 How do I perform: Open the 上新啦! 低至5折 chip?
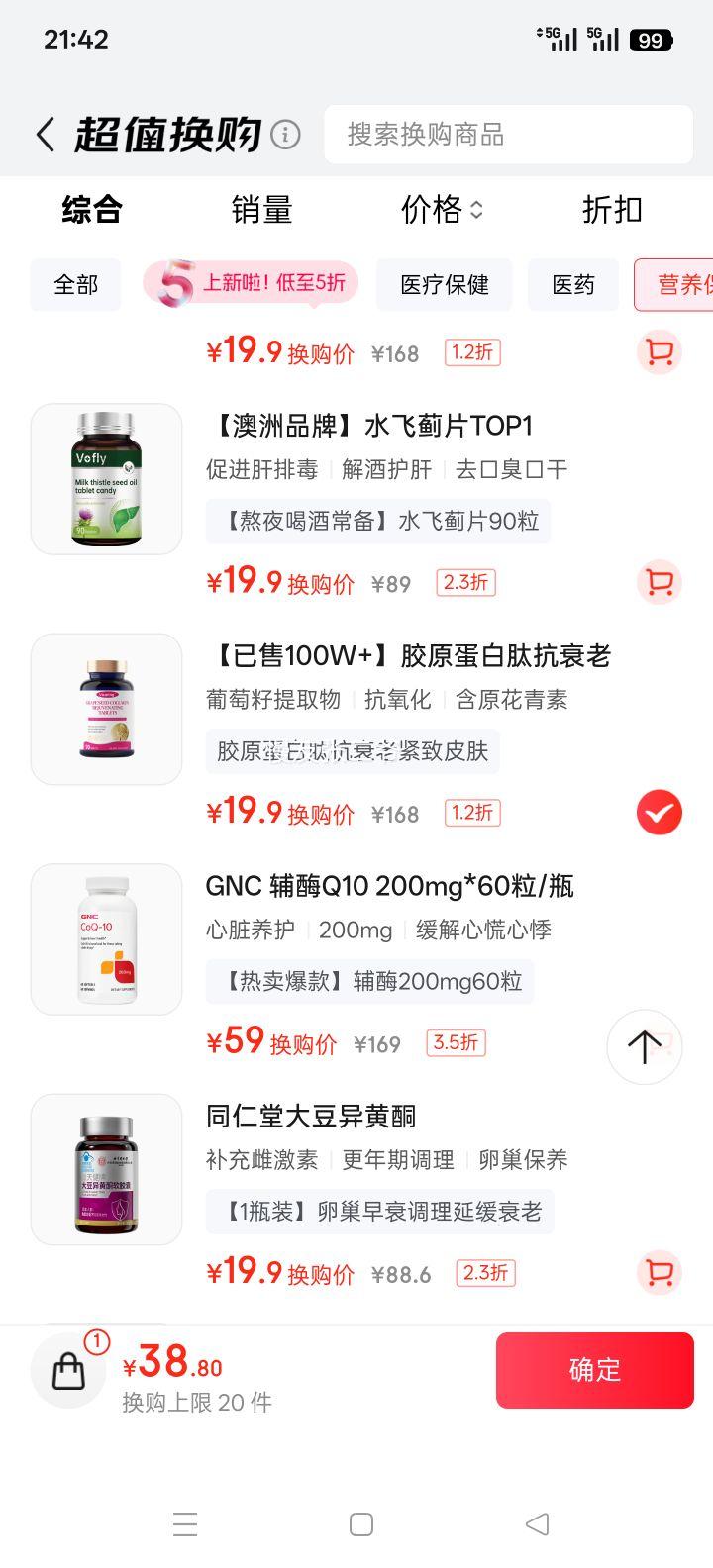(251, 284)
